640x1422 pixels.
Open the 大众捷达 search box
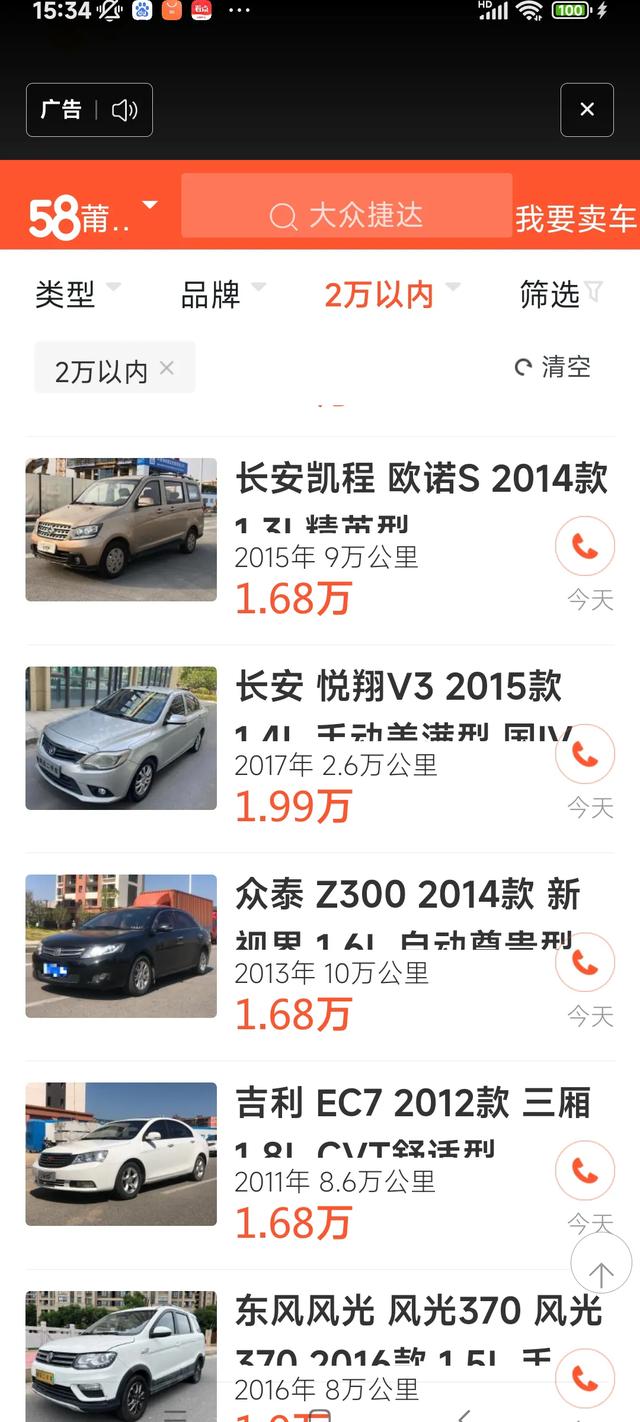tap(347, 214)
